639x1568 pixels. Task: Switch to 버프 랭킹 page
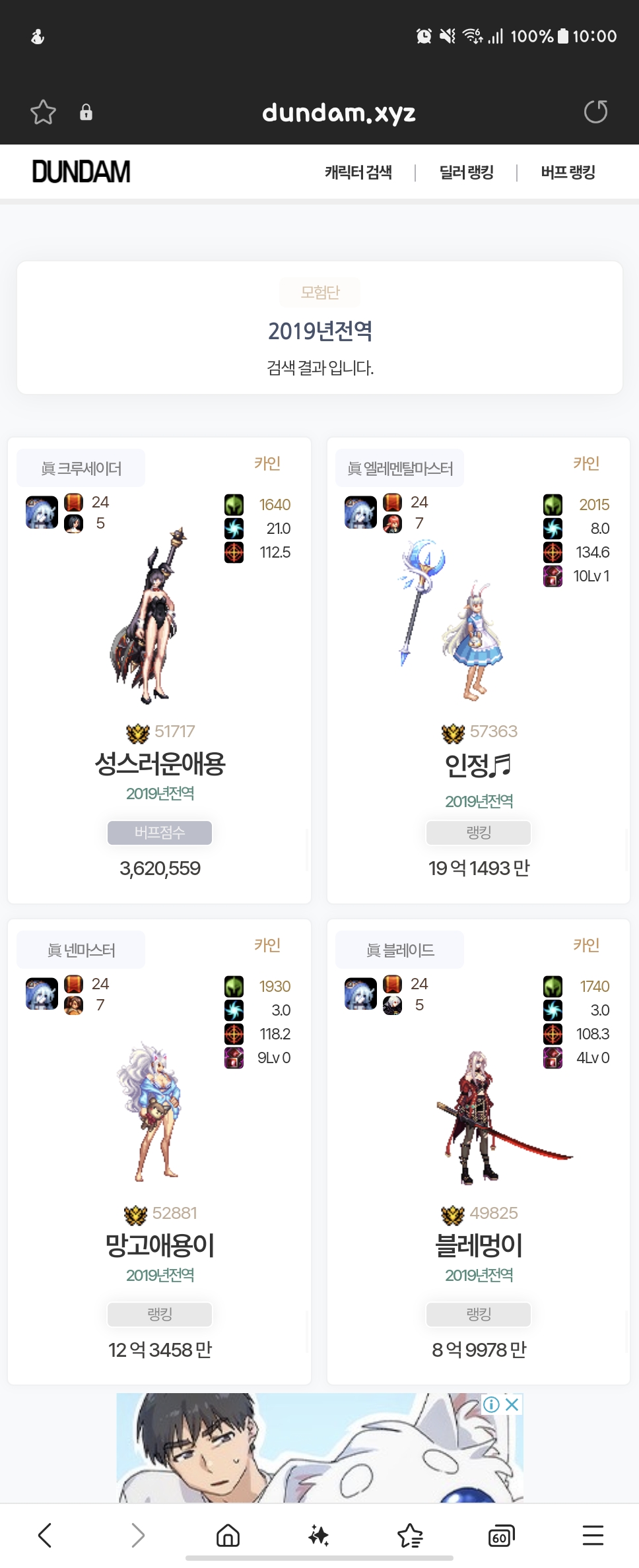click(x=568, y=173)
